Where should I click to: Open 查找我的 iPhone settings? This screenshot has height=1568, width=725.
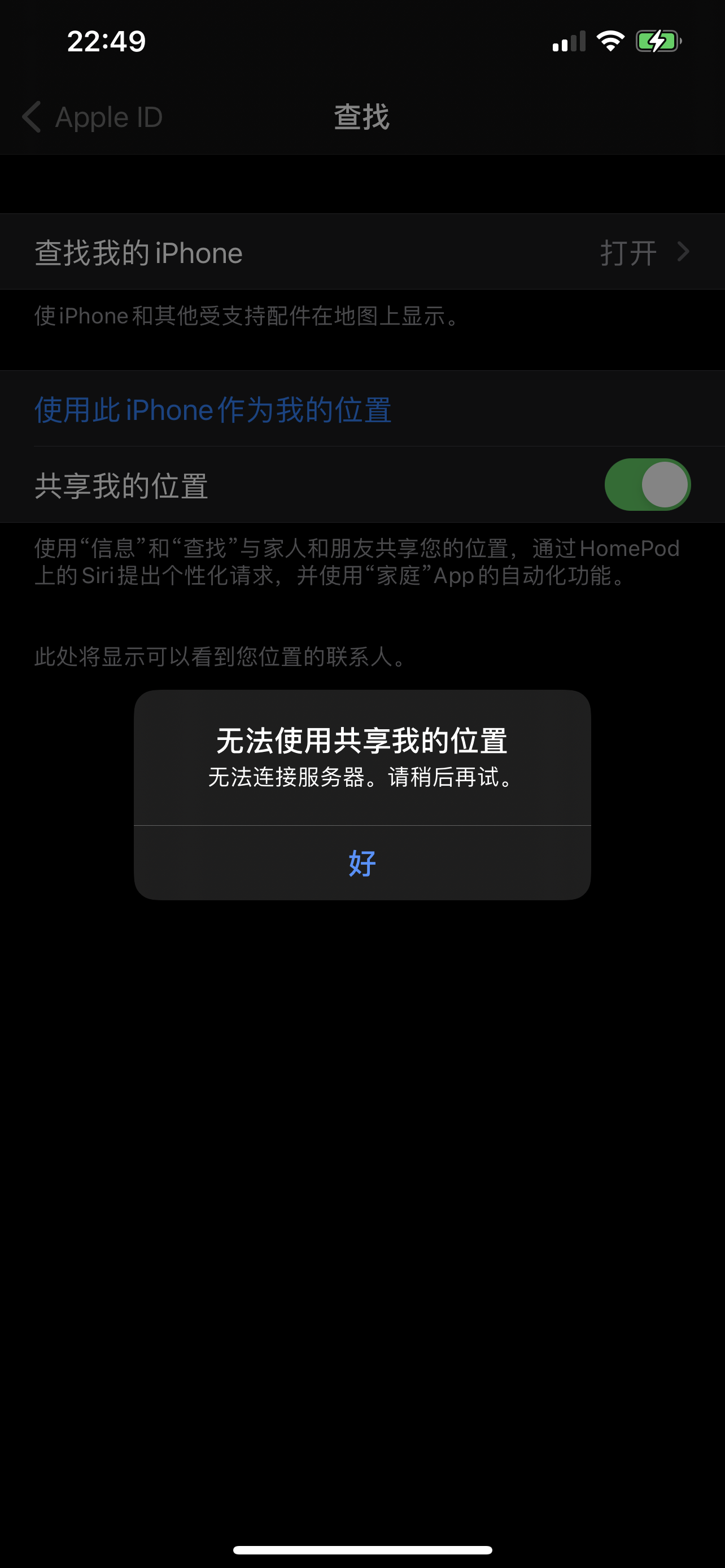362,253
